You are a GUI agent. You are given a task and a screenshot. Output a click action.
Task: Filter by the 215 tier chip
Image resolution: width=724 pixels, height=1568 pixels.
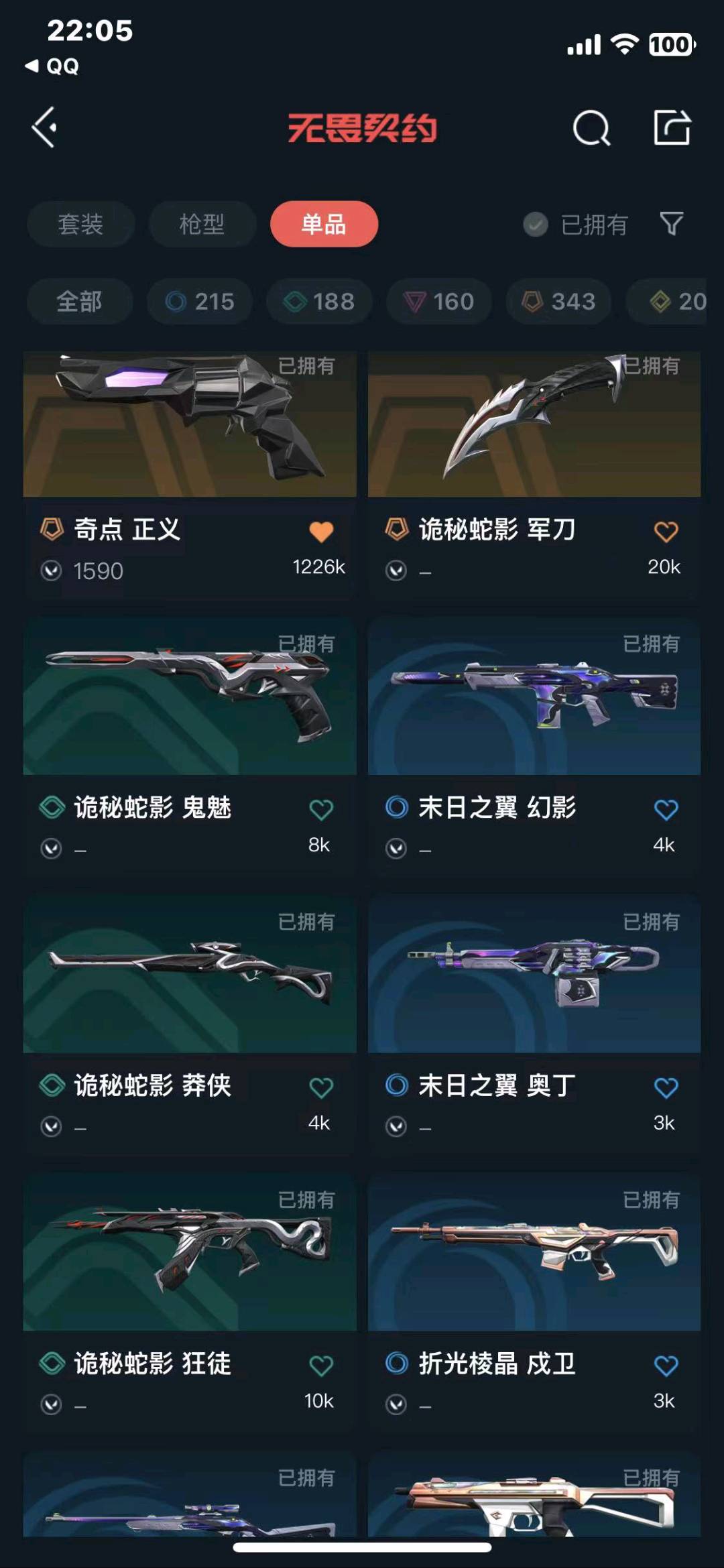(200, 302)
